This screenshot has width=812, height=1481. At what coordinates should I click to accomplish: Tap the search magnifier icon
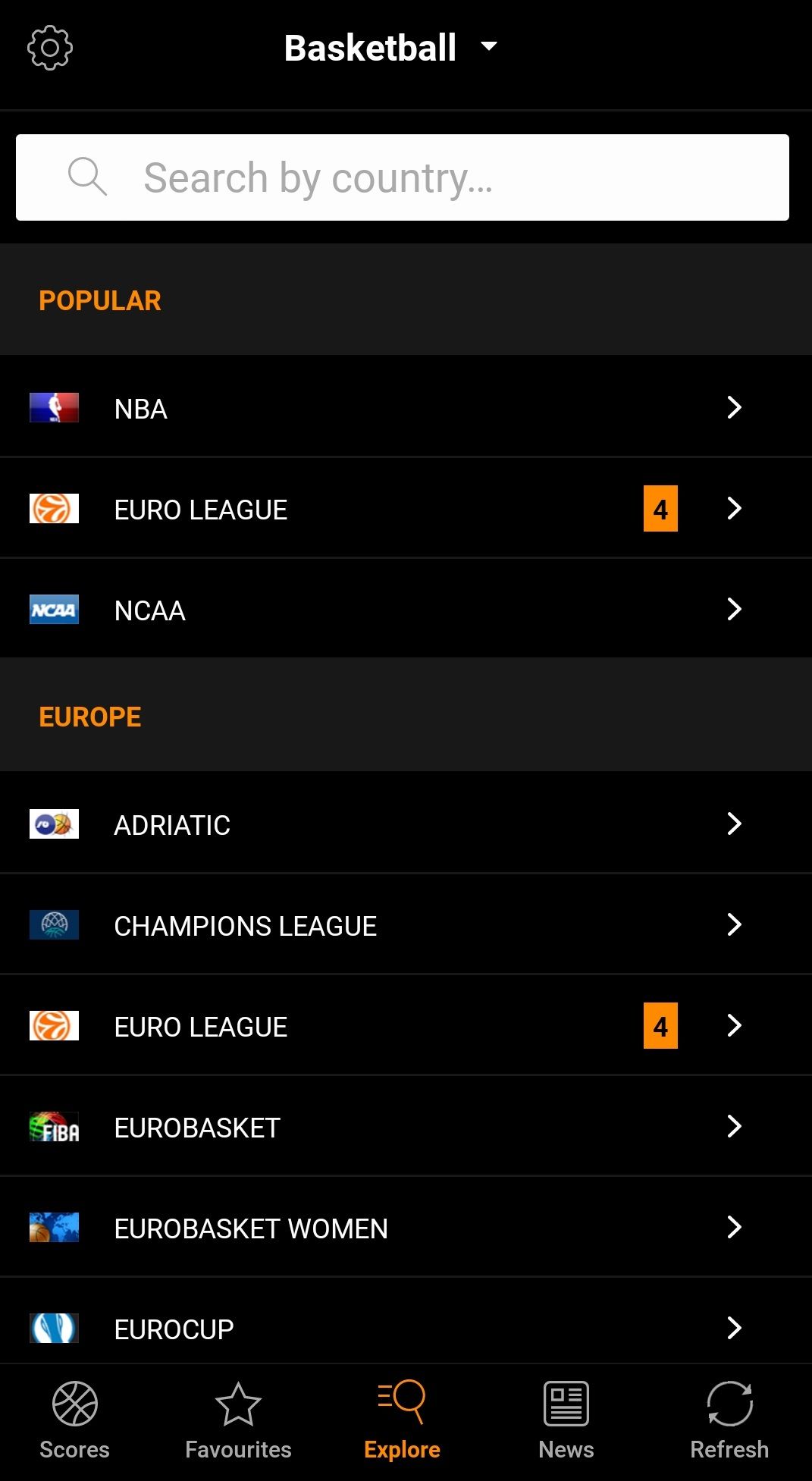coord(86,176)
